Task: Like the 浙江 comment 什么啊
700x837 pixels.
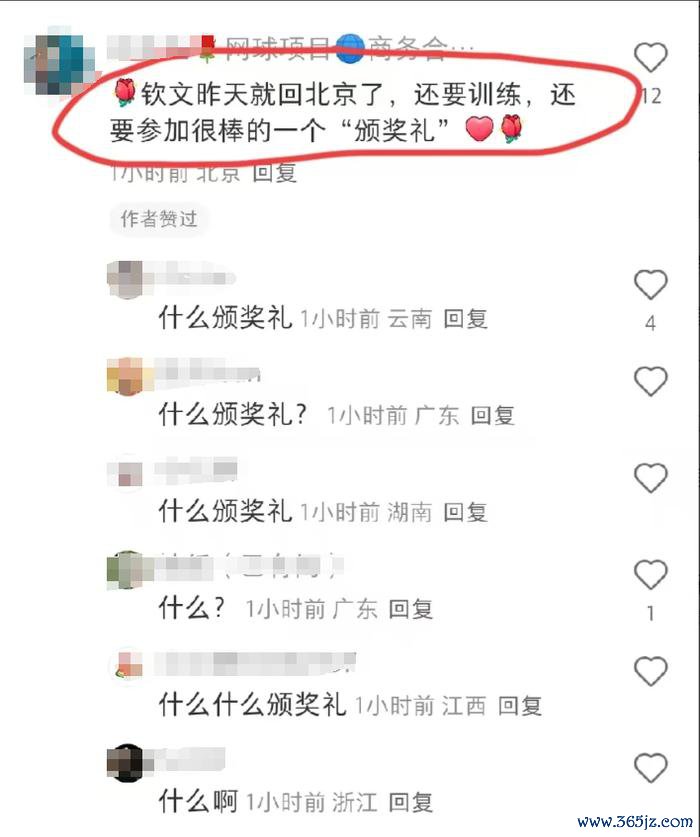Action: [651, 768]
